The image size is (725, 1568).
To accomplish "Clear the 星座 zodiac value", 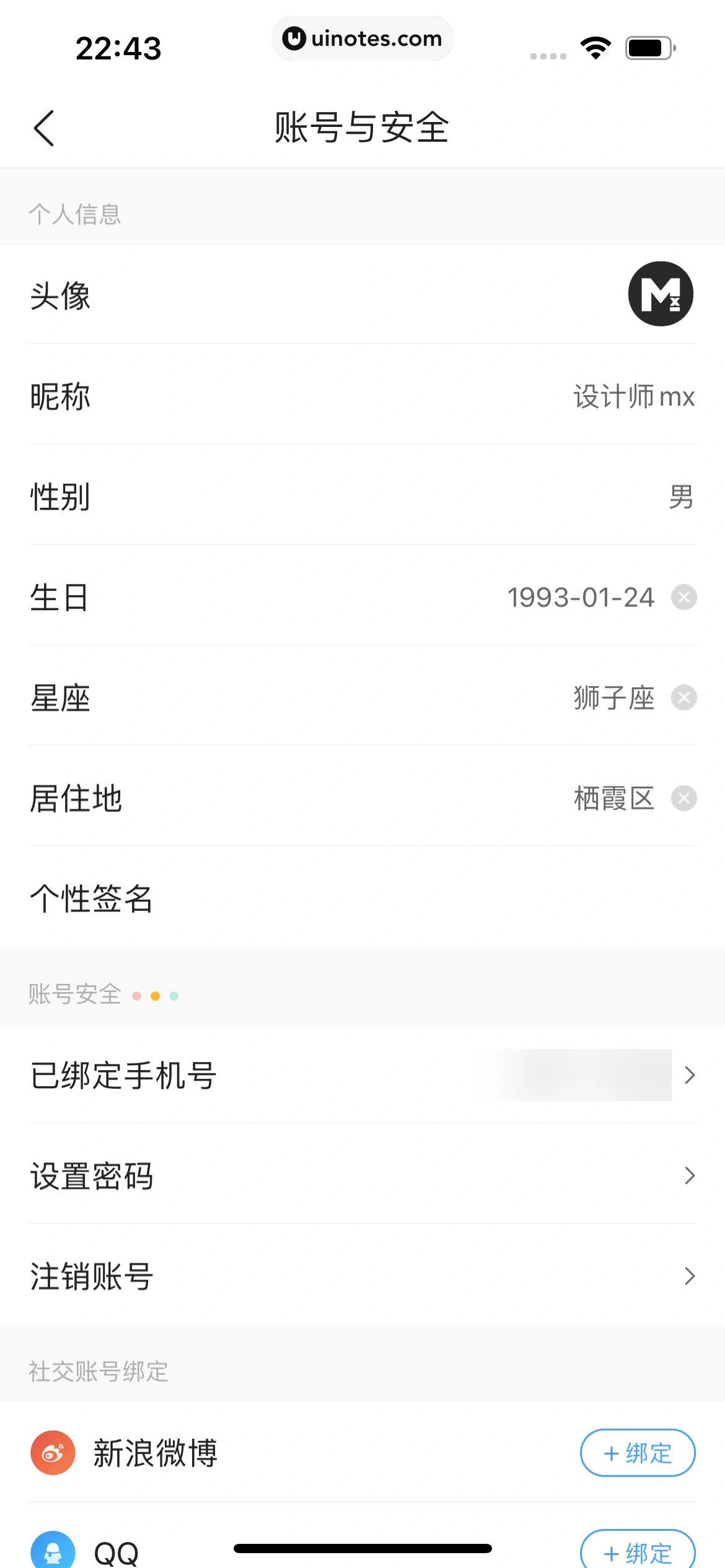I will point(683,698).
